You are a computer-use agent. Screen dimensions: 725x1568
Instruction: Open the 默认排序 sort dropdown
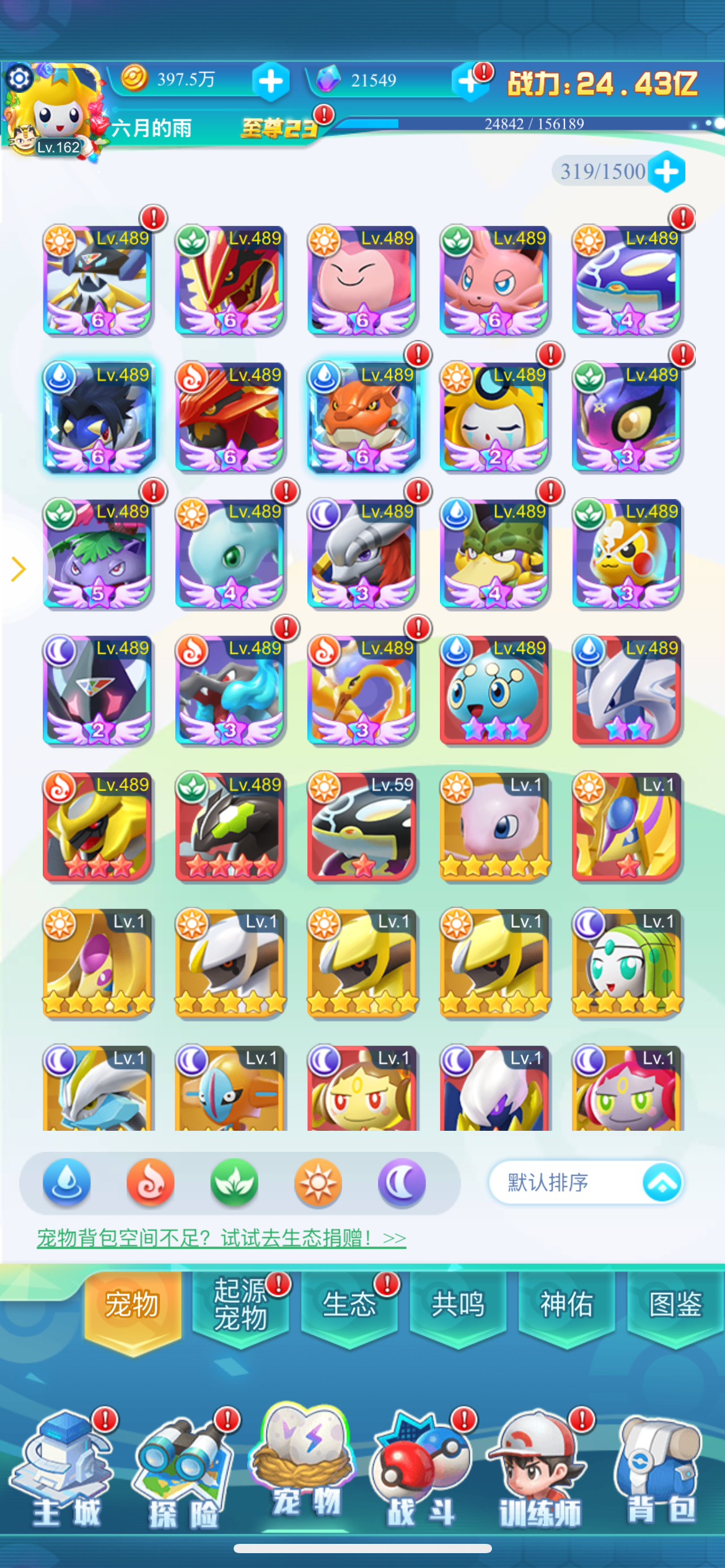pyautogui.click(x=586, y=1182)
